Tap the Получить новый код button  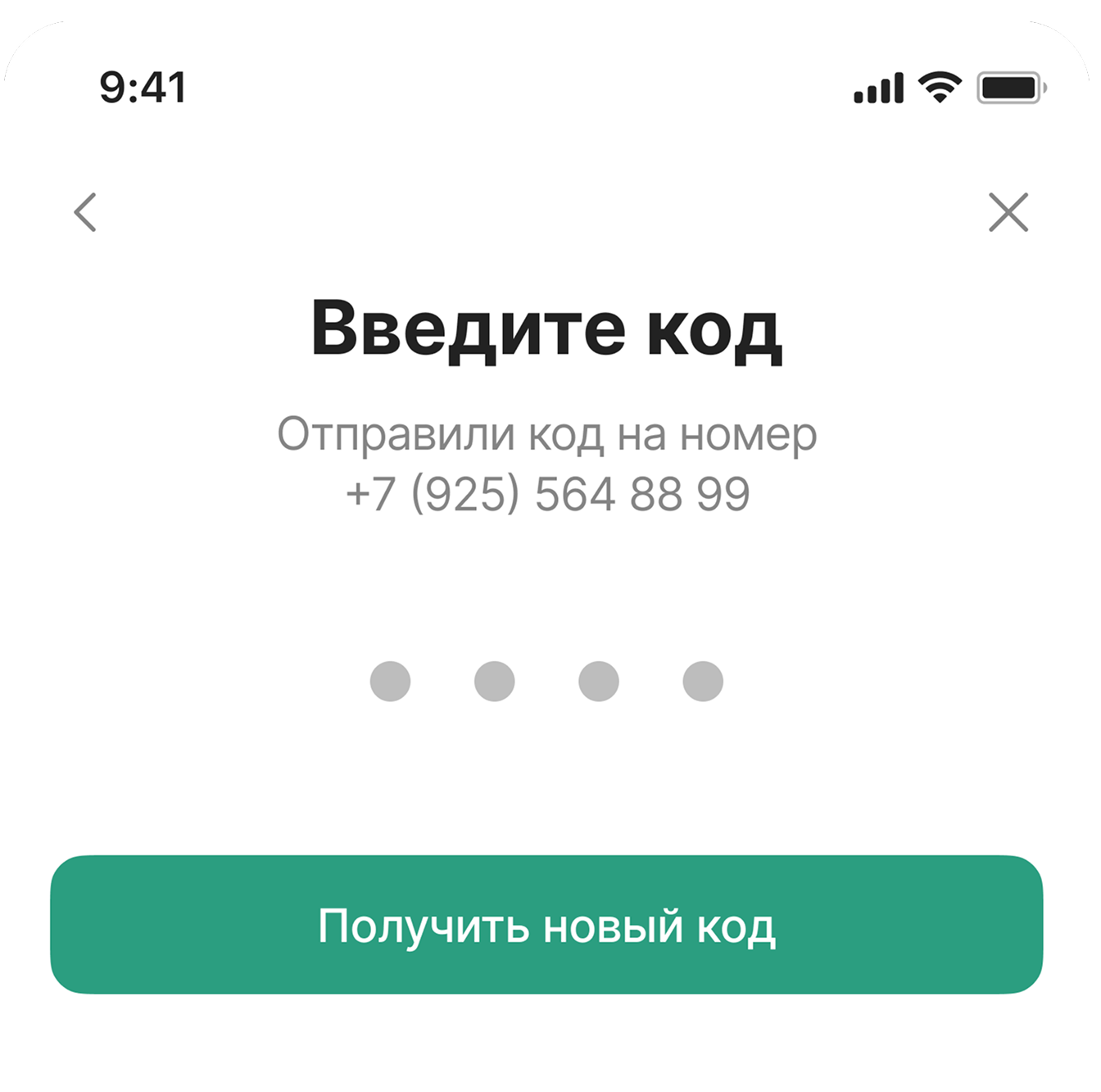coord(546,925)
